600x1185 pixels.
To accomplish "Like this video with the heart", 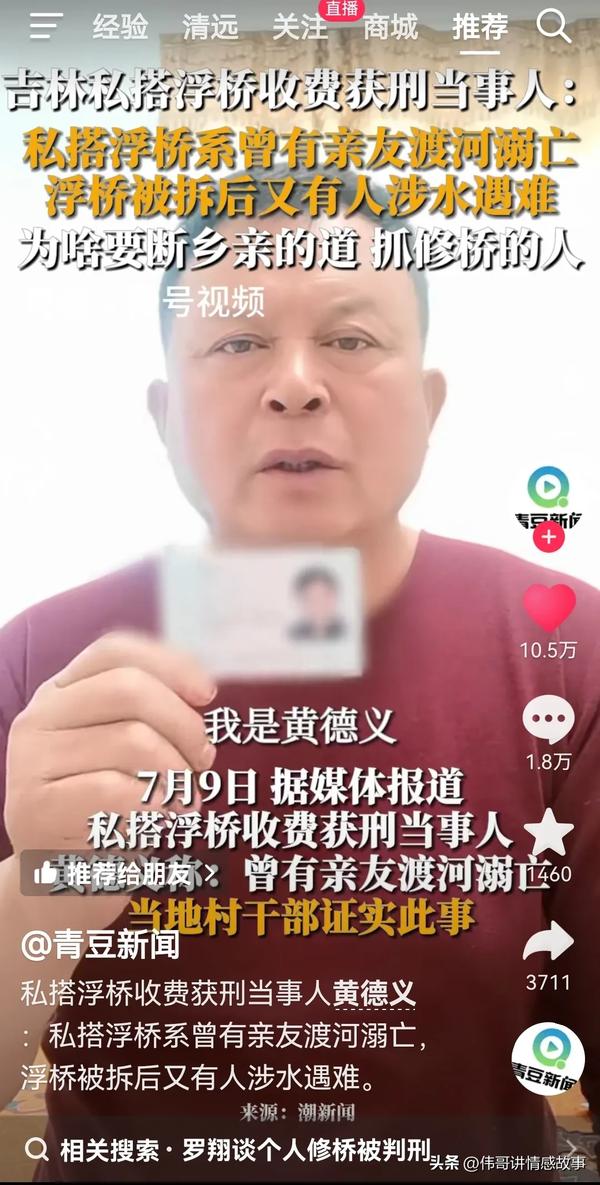I will point(549,607).
